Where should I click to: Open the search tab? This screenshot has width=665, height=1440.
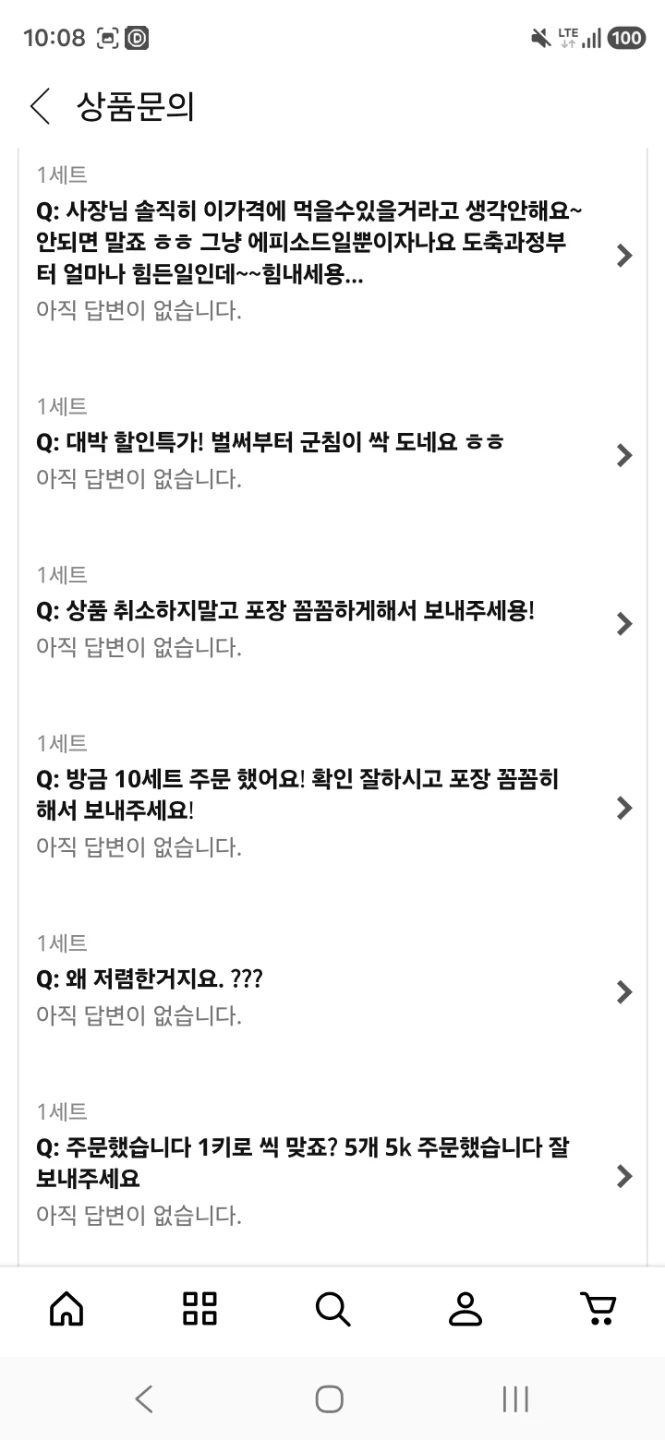tap(332, 1307)
